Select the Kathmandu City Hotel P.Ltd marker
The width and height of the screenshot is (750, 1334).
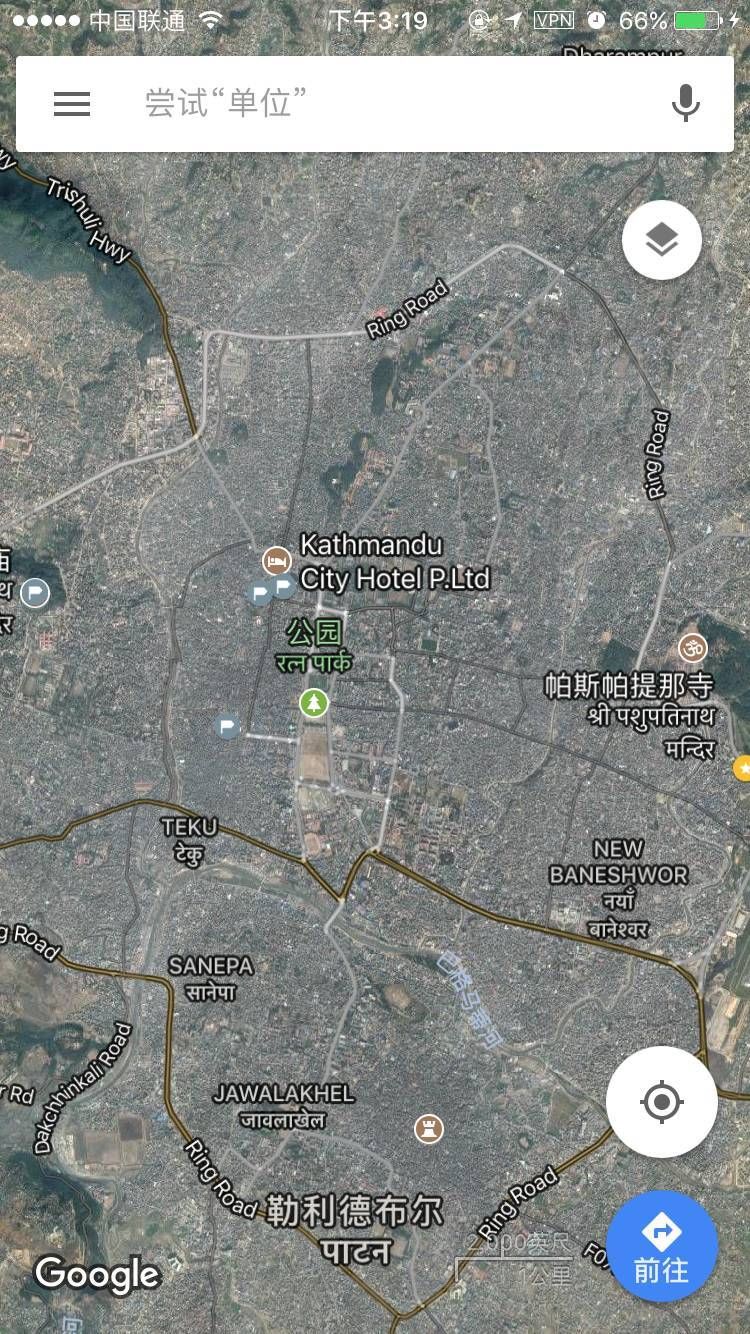tap(276, 560)
